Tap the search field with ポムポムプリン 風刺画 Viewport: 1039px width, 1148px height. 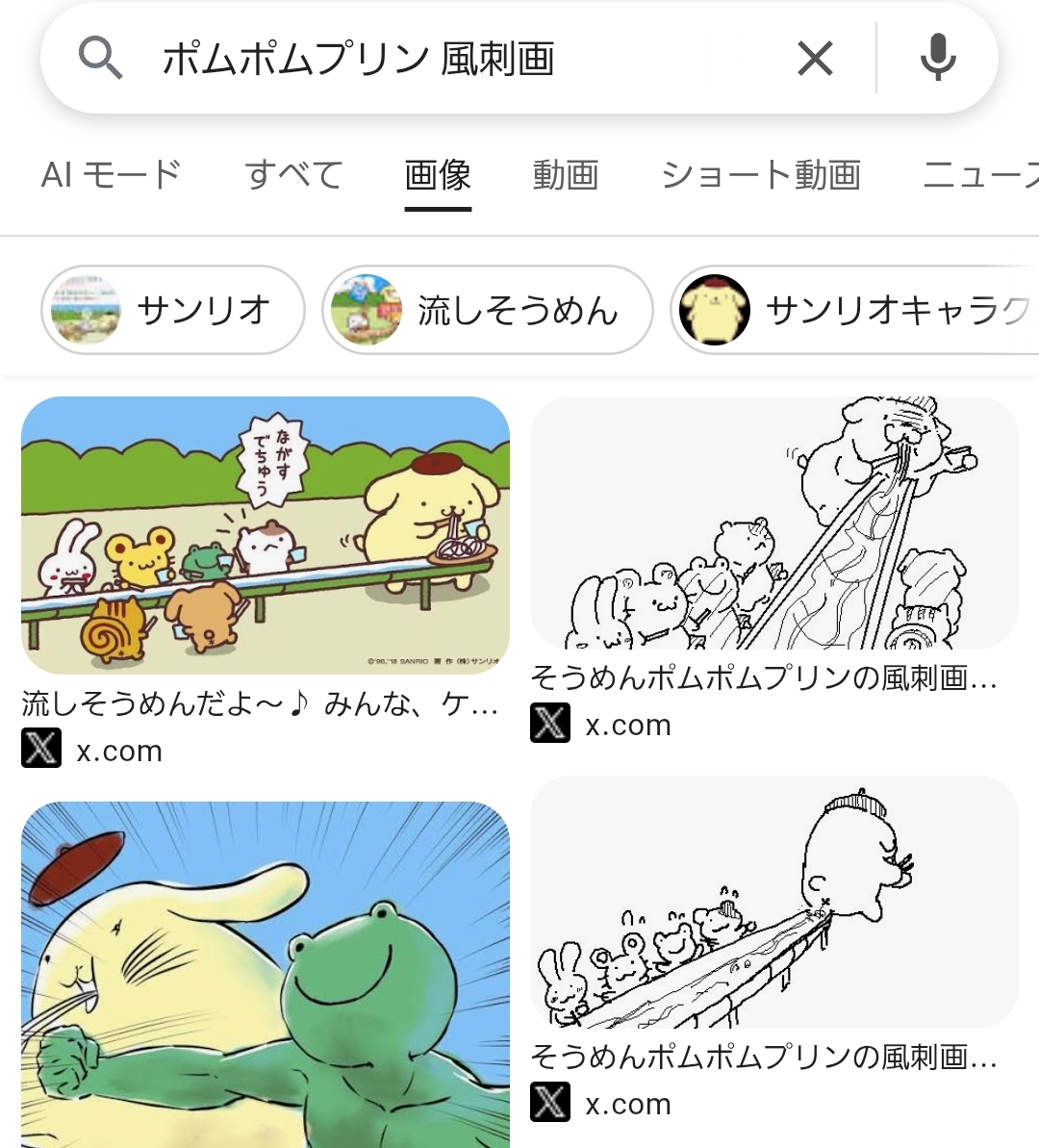433,60
